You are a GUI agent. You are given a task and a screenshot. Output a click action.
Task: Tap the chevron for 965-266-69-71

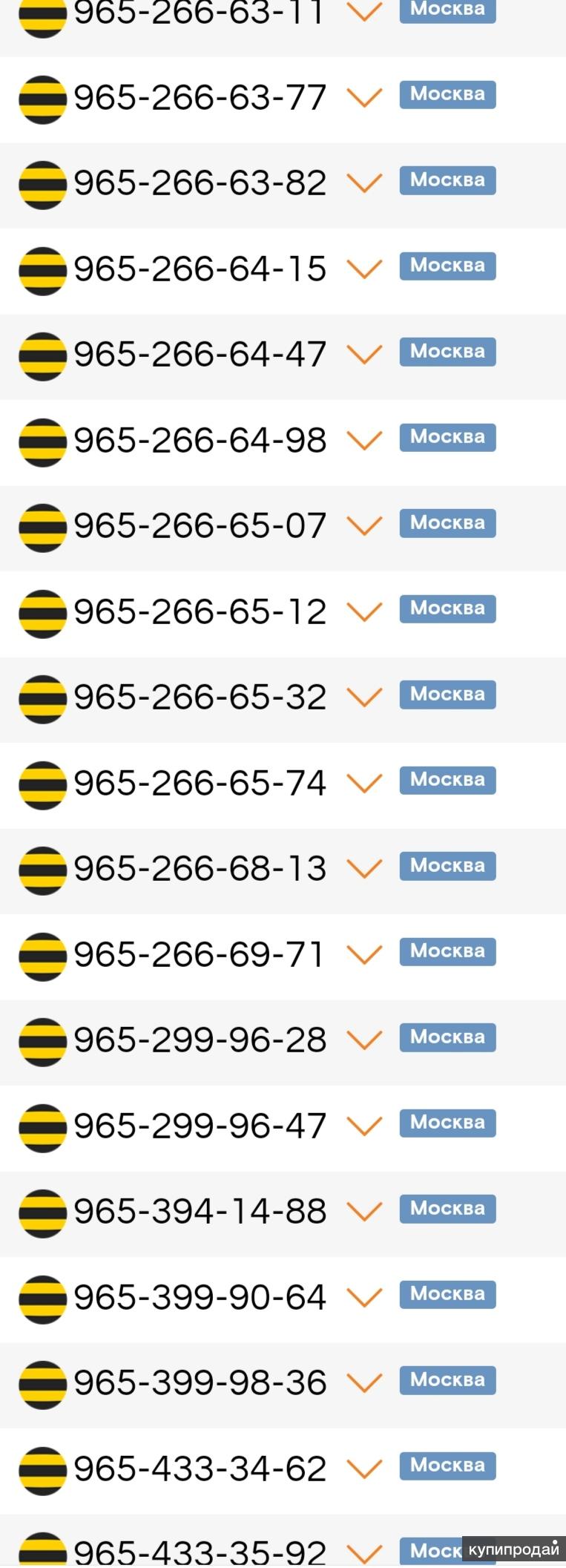(364, 955)
